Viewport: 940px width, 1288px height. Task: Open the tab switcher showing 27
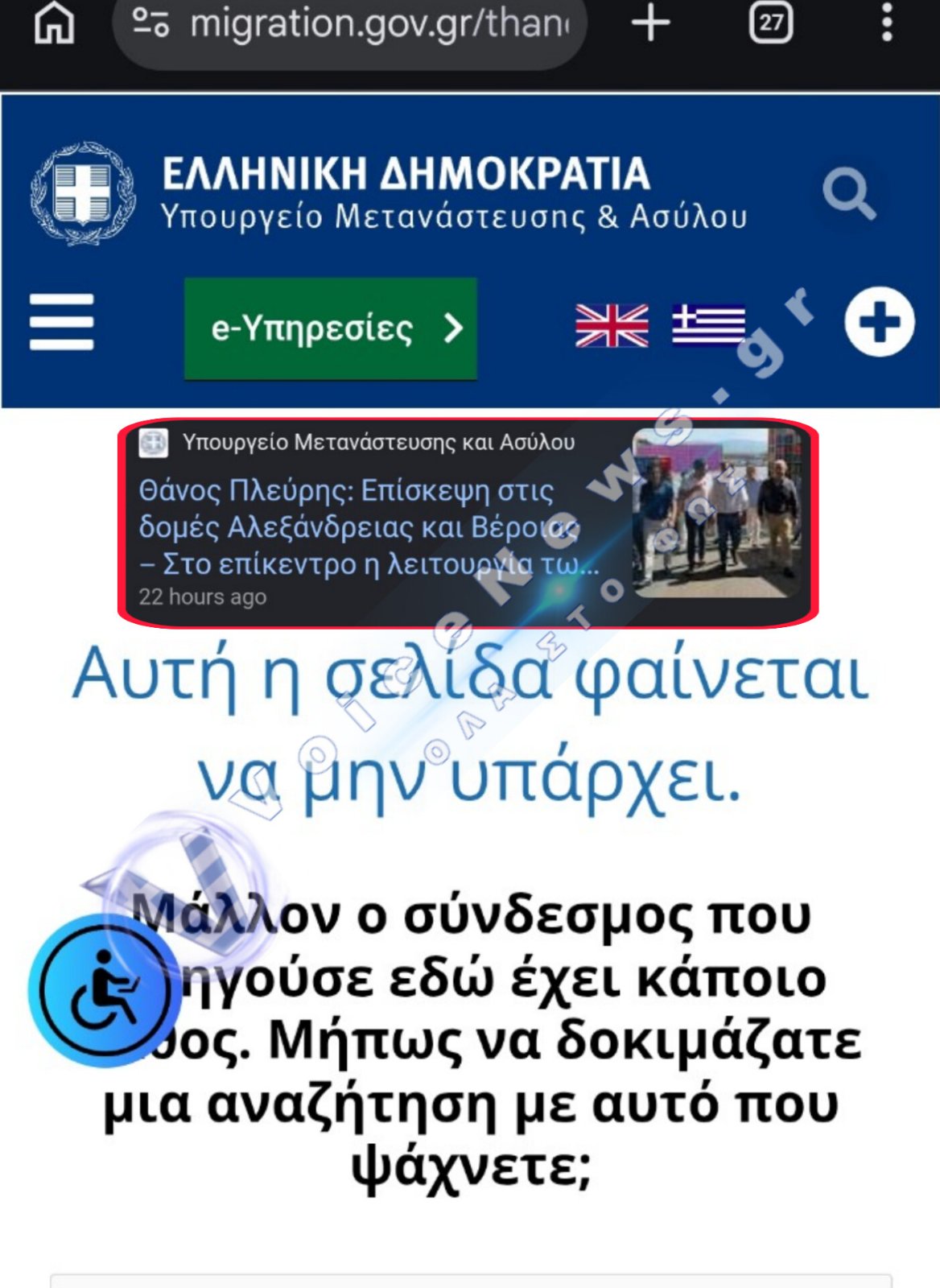click(770, 23)
